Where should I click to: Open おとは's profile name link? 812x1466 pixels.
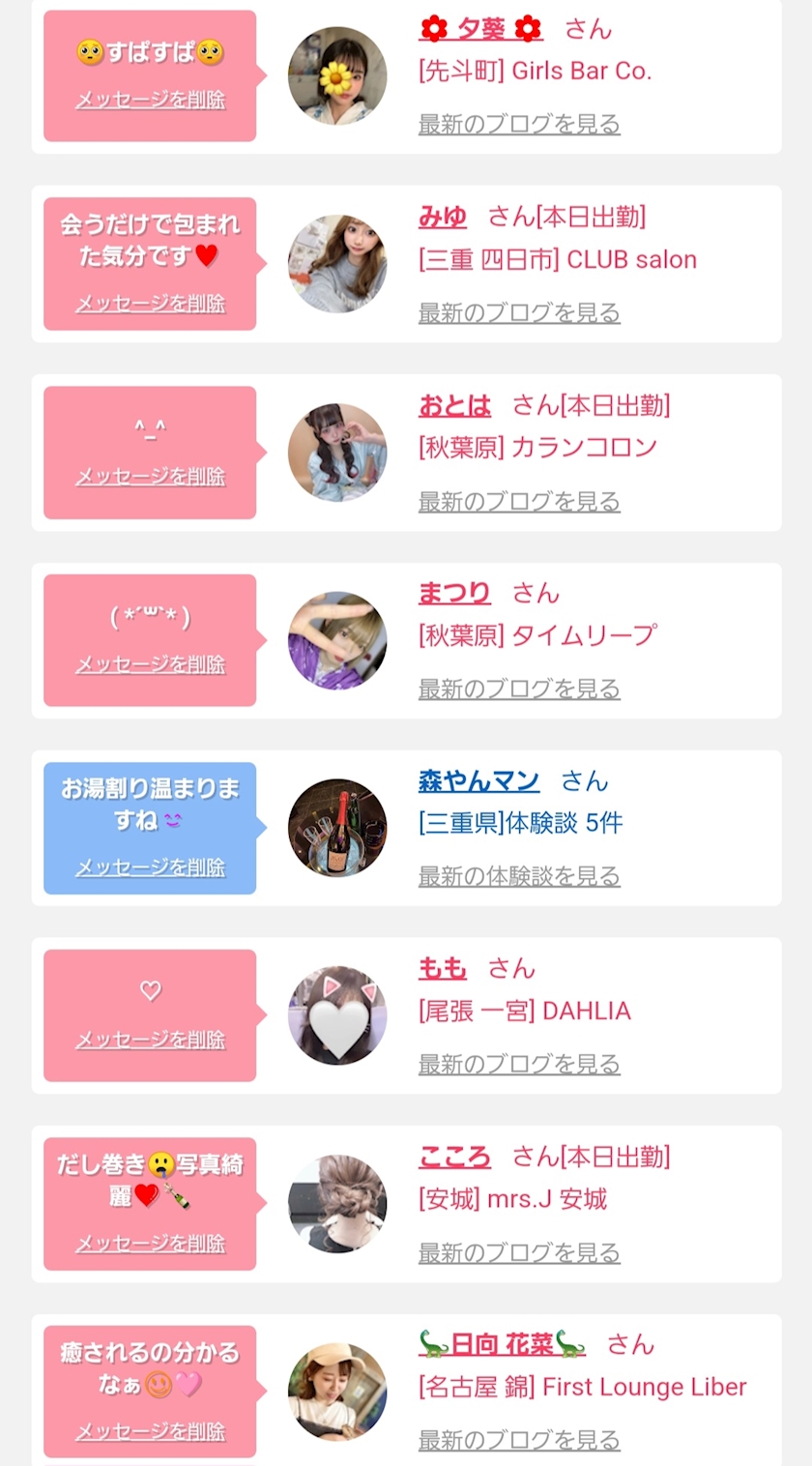click(454, 405)
